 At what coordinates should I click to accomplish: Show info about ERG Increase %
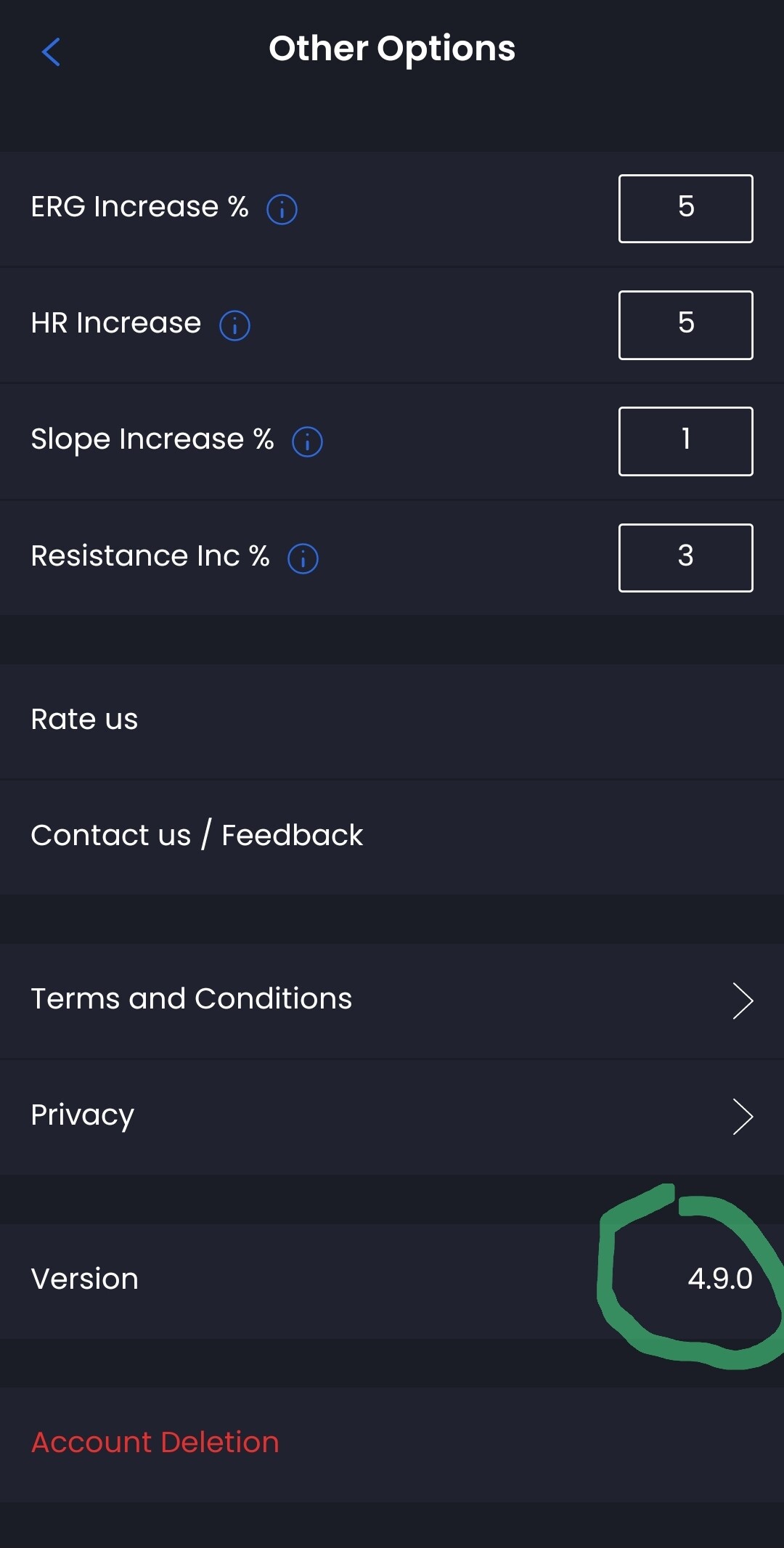(x=282, y=210)
